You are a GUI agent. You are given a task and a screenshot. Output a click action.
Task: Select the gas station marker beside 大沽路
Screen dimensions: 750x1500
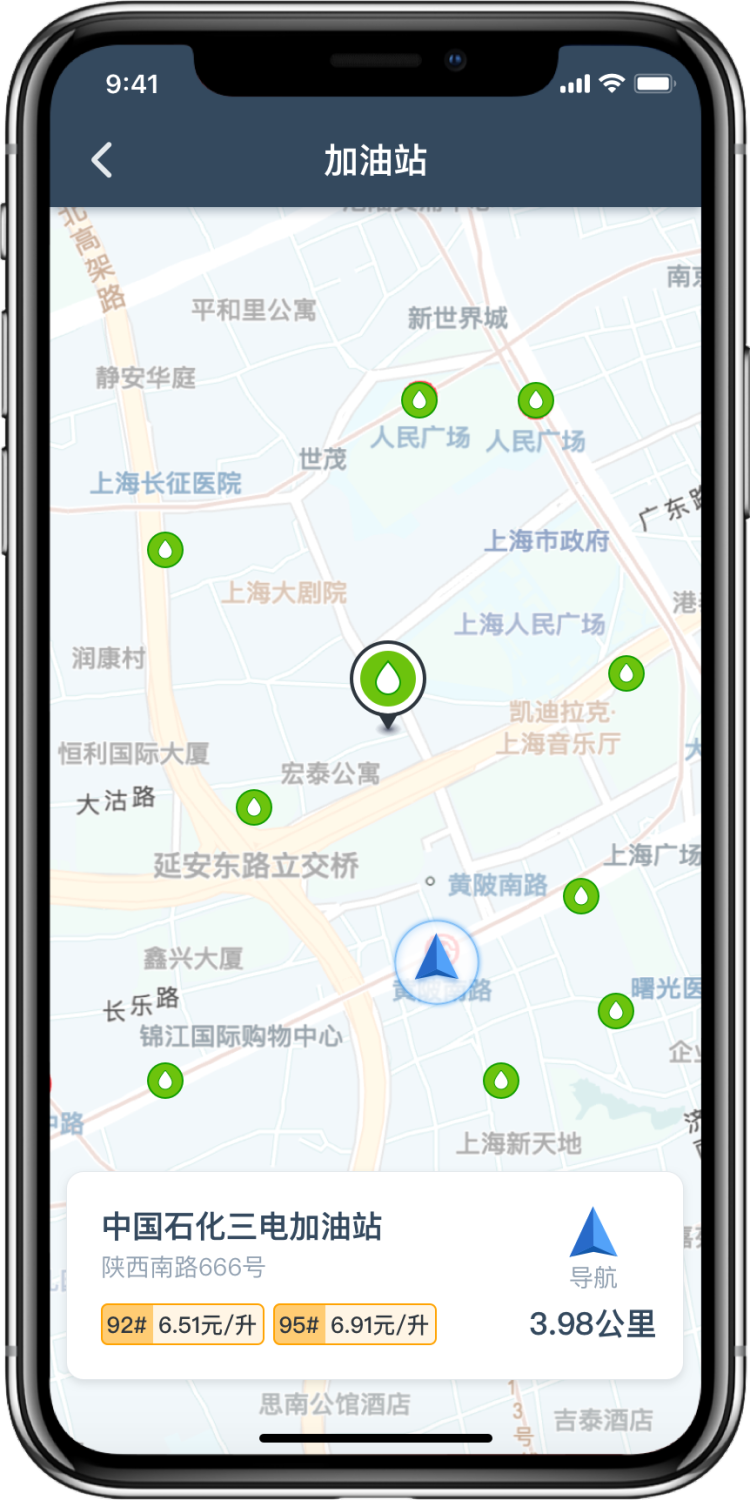point(254,807)
